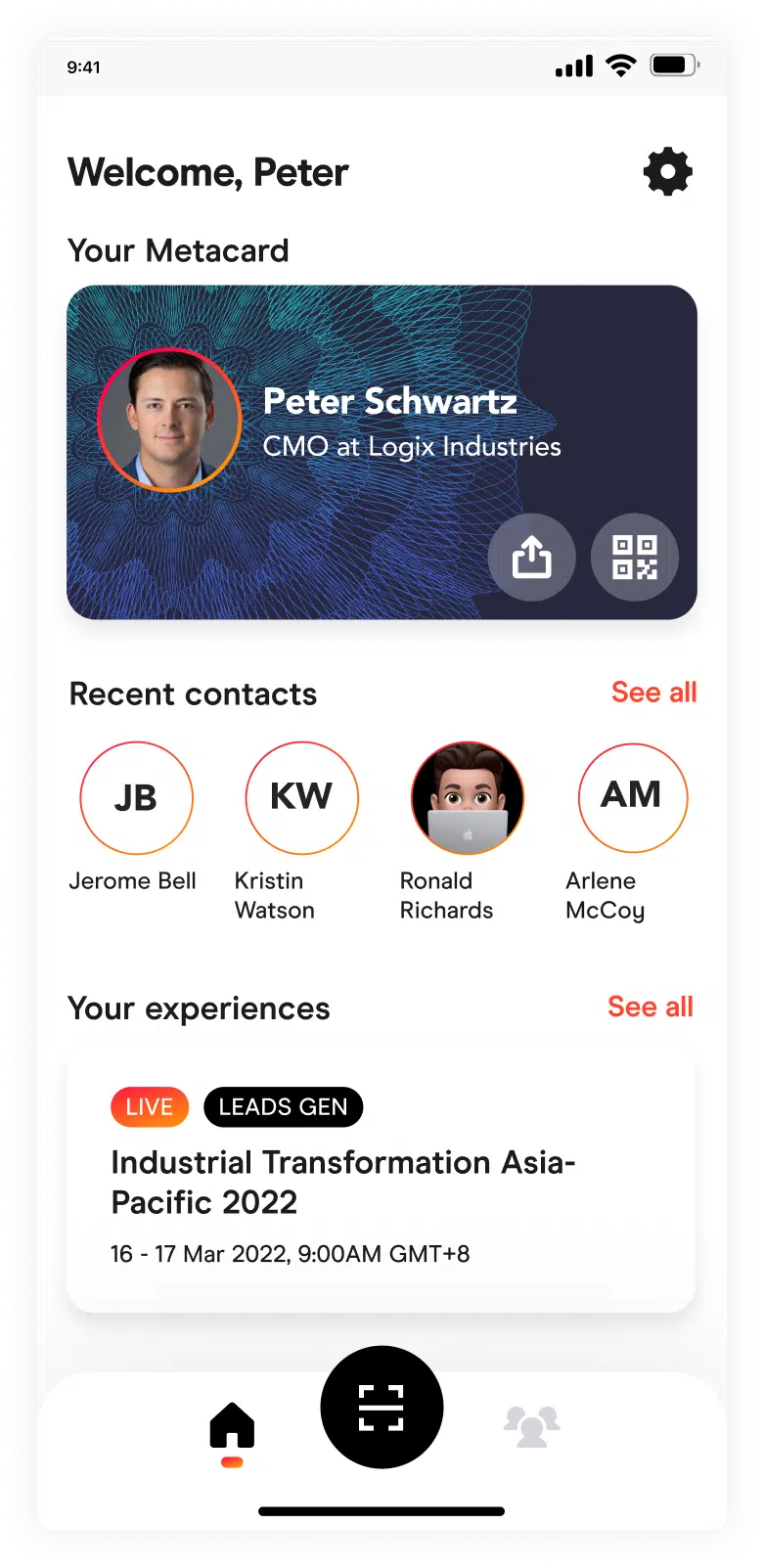Share your Metacard

[x=531, y=558]
